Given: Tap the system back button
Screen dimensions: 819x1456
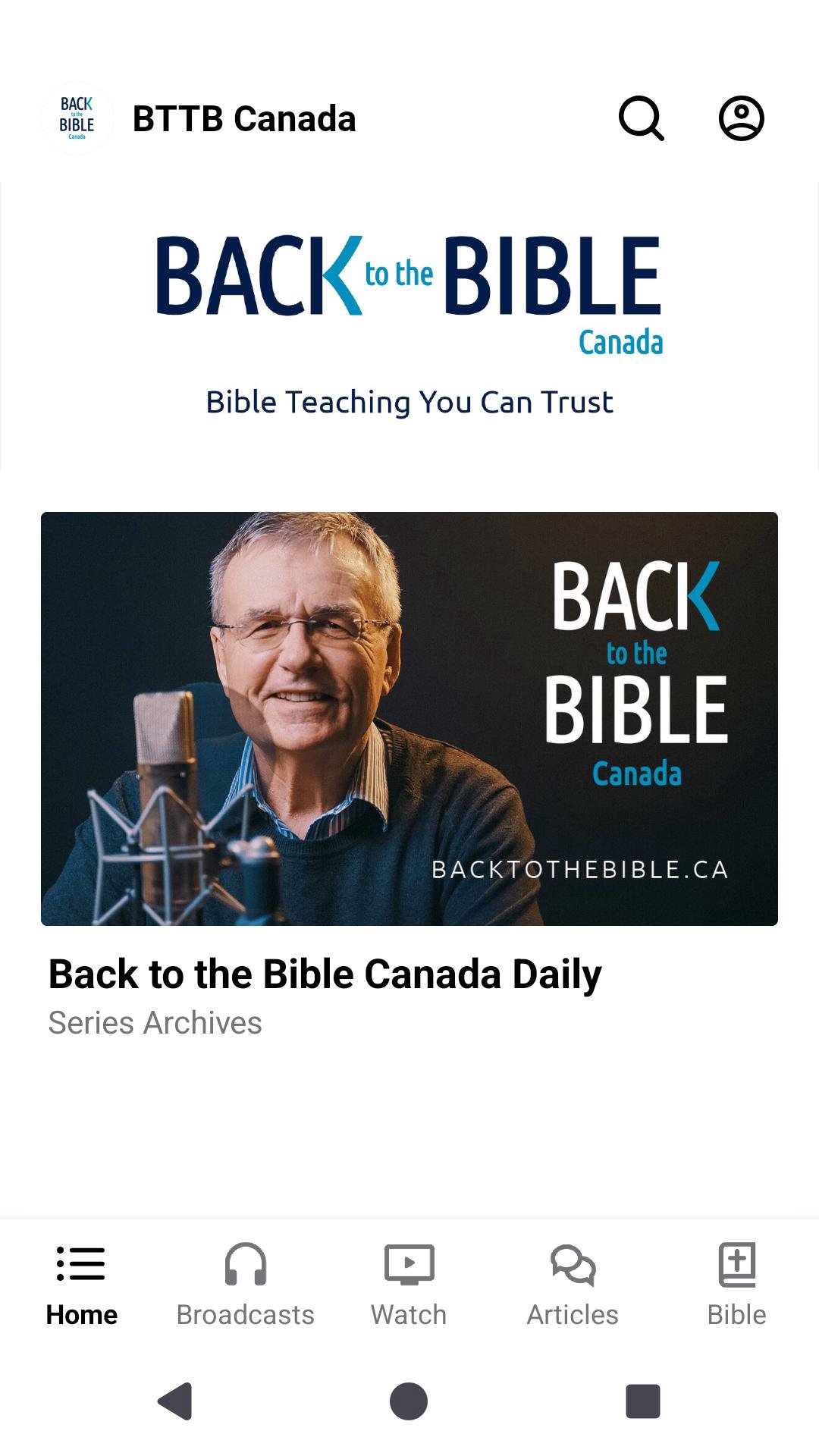Looking at the screenshot, I should click(x=175, y=1401).
